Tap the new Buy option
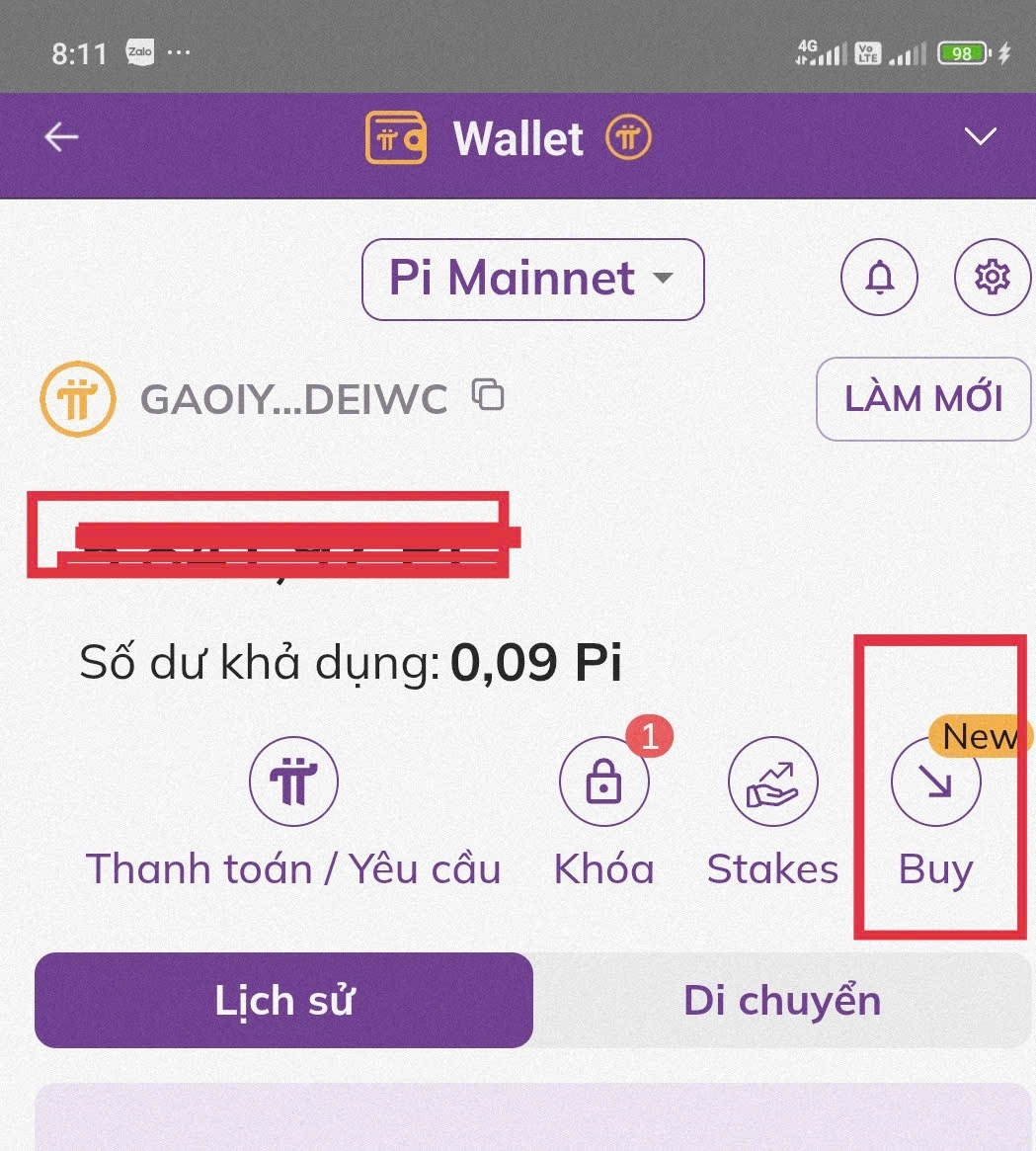 pos(935,784)
